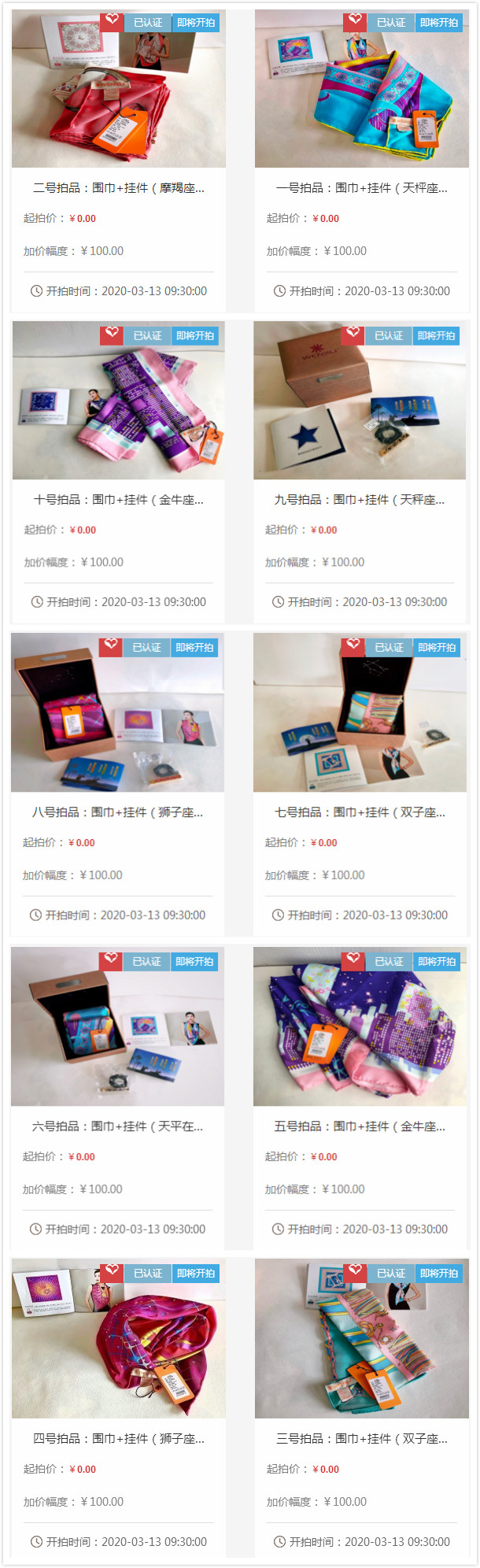Save 六号拍品 with the heart icon
The height and width of the screenshot is (1568, 480).
click(x=111, y=960)
